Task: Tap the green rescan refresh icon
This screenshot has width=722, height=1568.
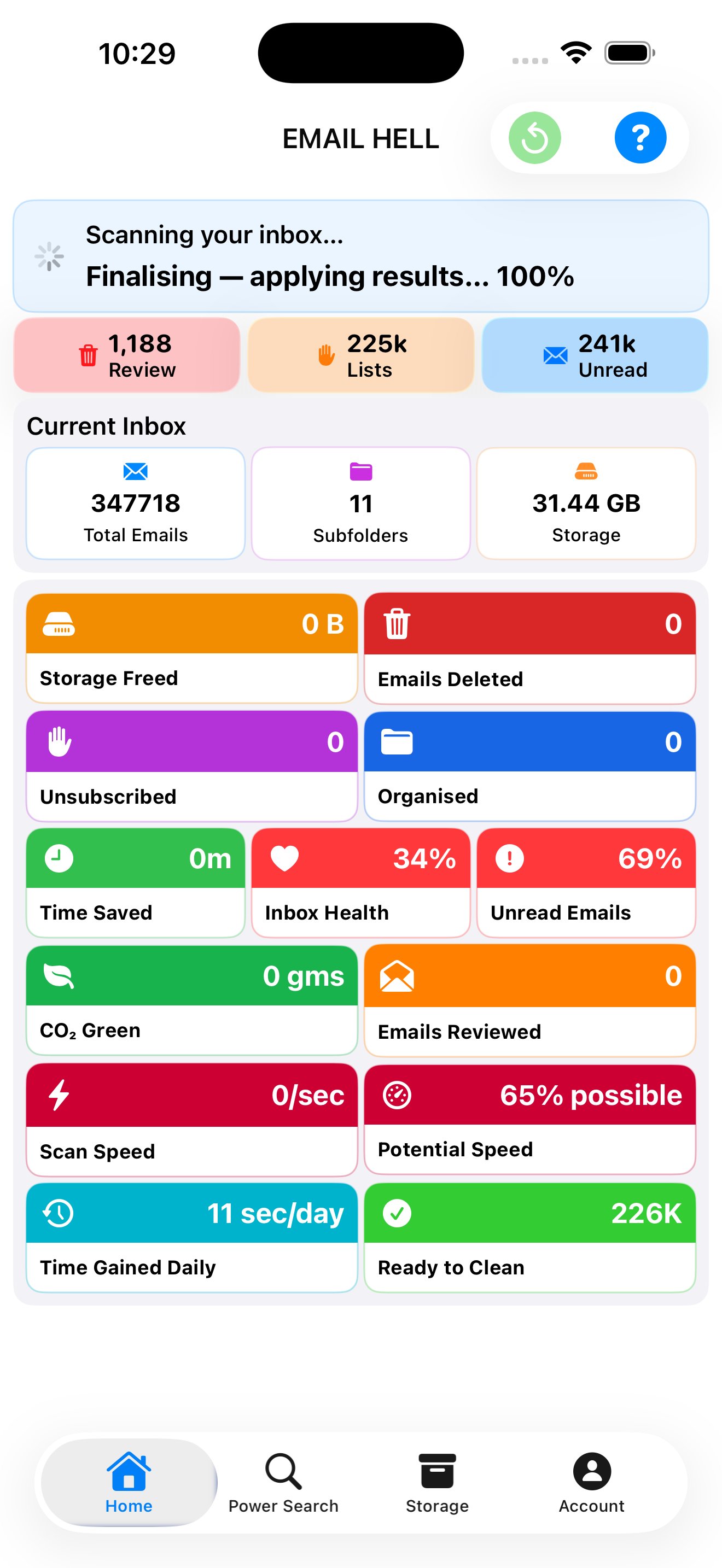Action: click(534, 138)
